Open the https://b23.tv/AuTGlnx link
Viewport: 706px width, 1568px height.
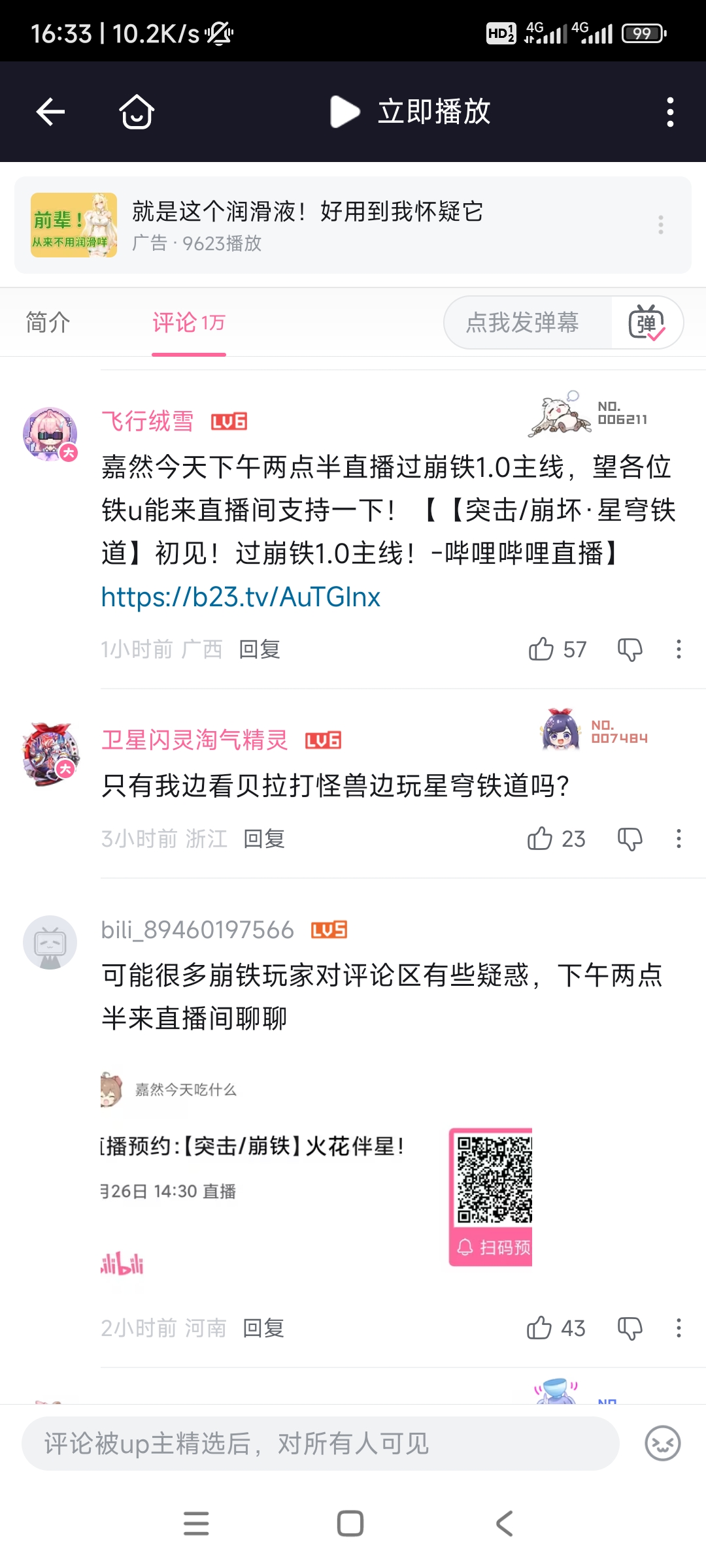coord(241,596)
